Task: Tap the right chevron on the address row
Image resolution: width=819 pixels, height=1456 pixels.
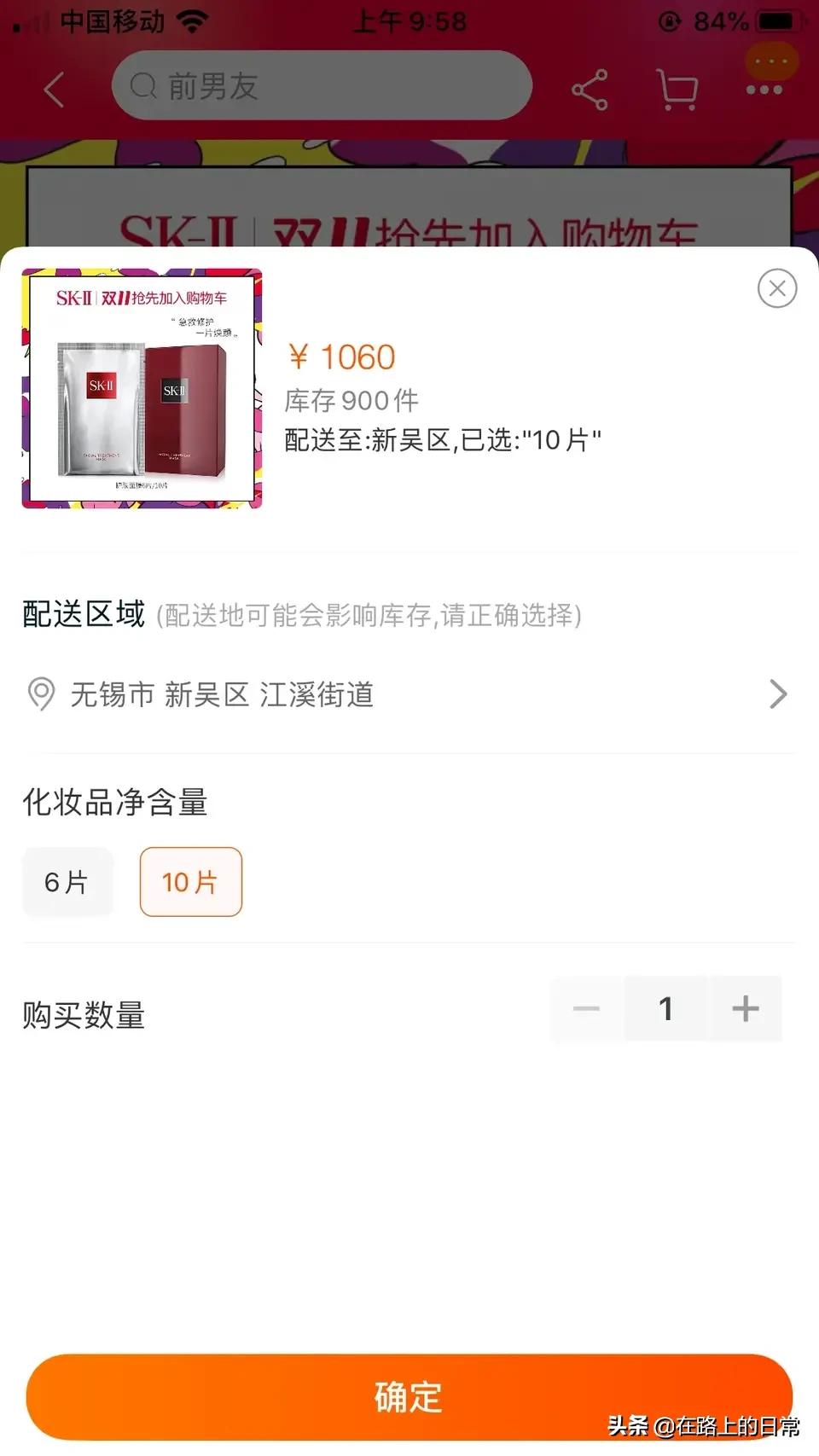Action: click(x=777, y=694)
